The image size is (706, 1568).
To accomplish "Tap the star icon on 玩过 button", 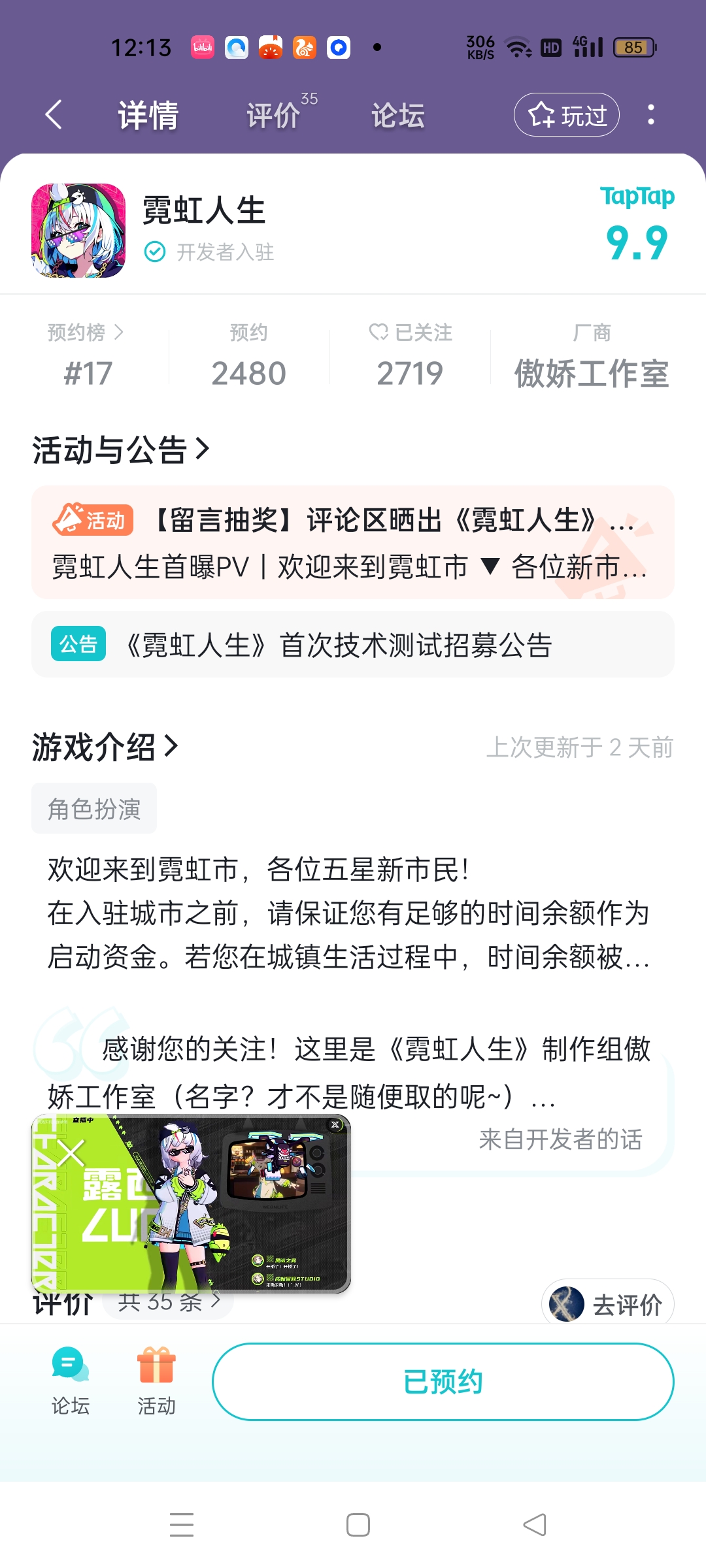I will coord(541,114).
